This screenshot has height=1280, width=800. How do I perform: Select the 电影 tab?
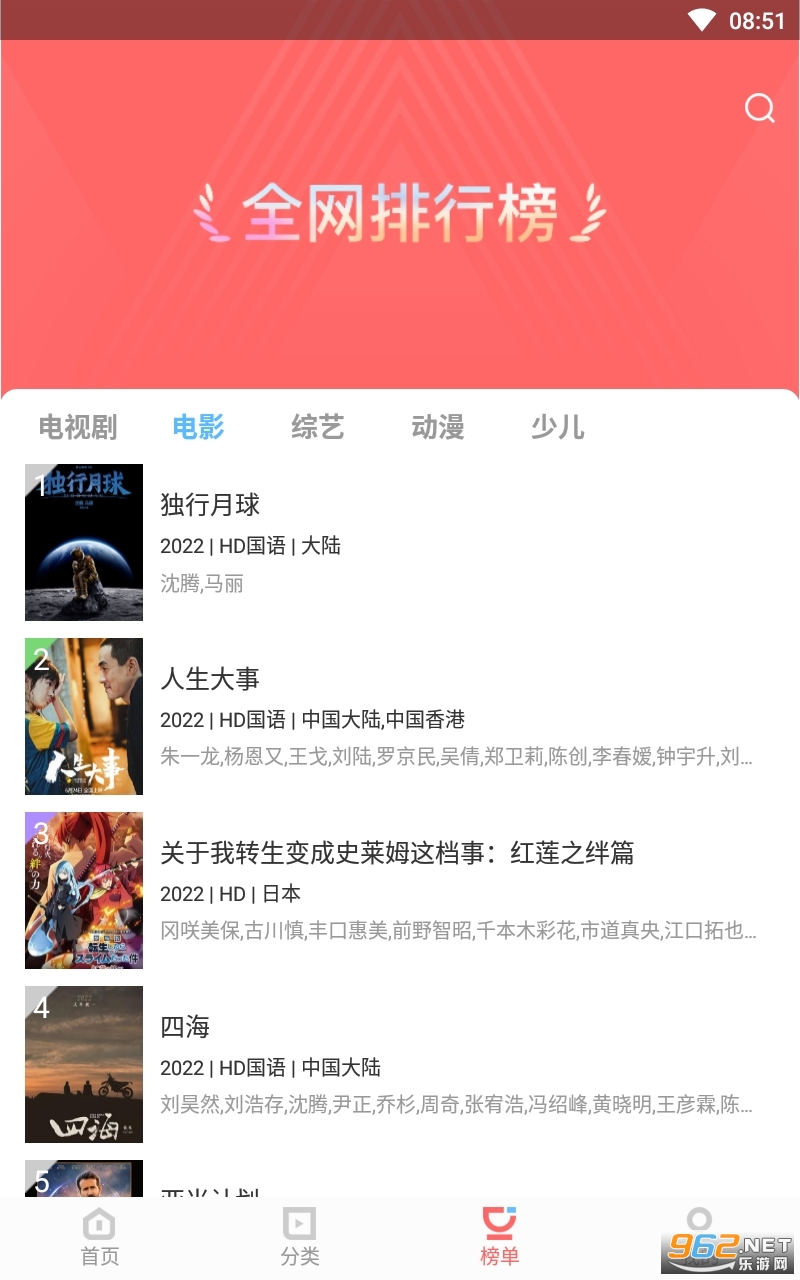(x=198, y=428)
